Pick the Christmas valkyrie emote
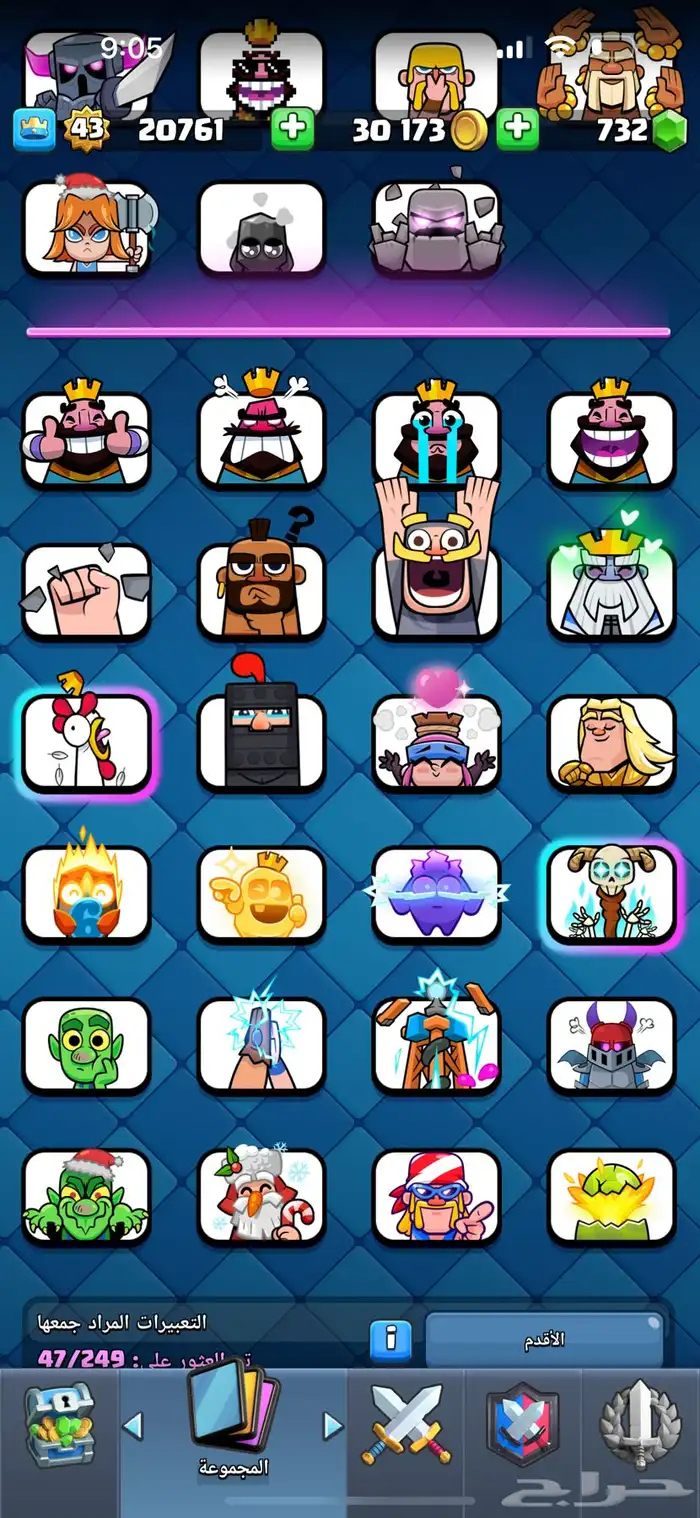 86,226
